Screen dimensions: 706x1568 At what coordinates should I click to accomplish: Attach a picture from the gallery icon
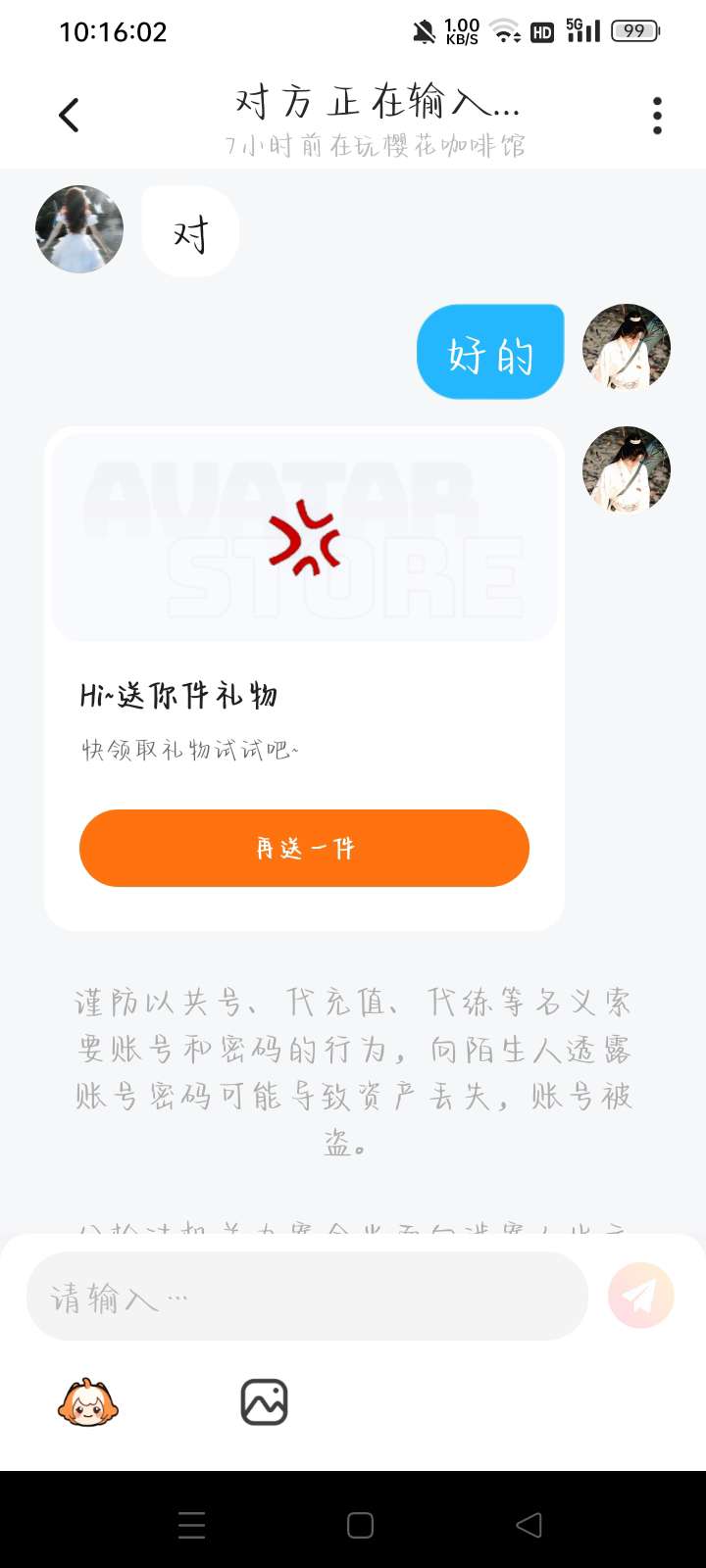click(265, 1402)
